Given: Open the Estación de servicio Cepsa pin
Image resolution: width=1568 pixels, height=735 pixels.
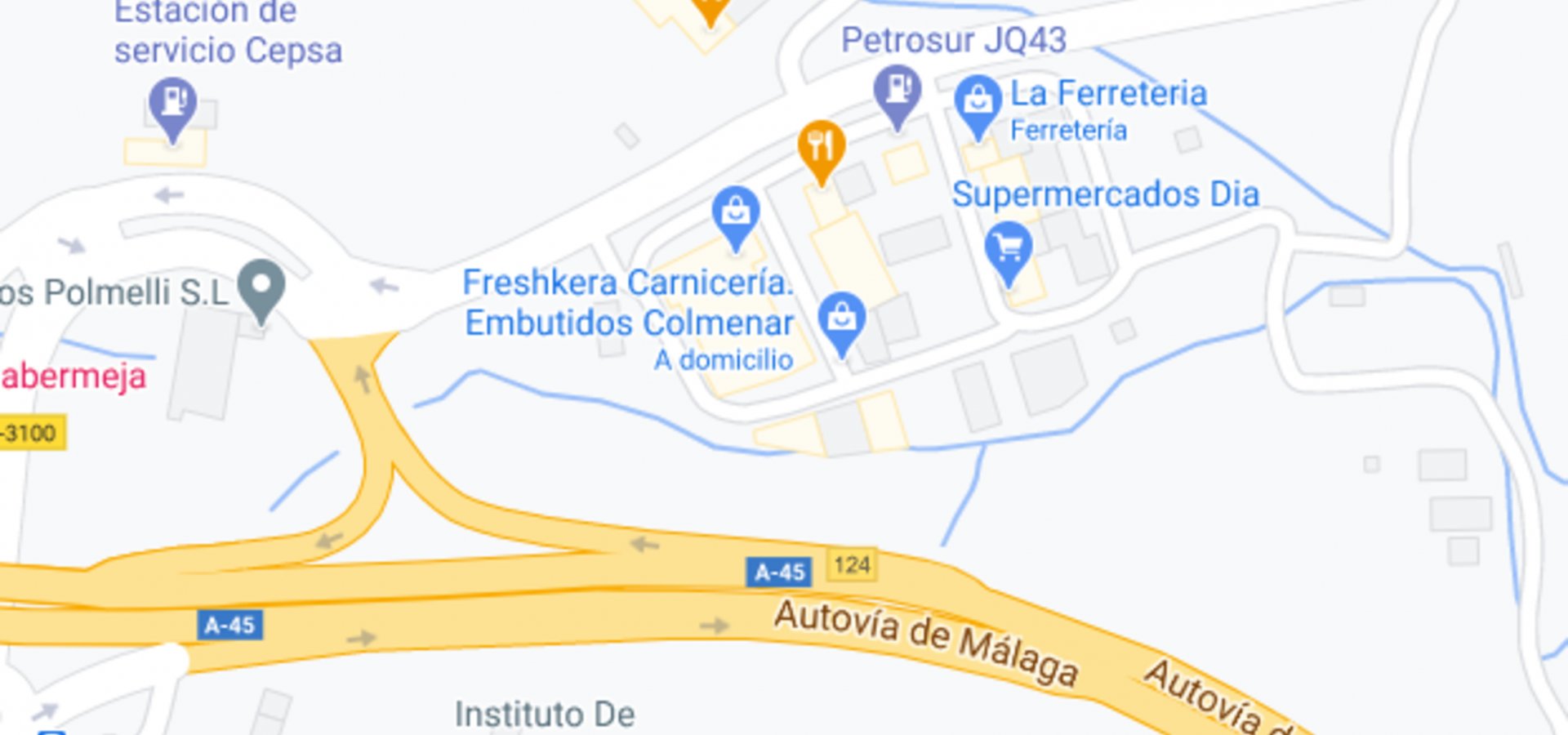Looking at the screenshot, I should (x=172, y=105).
